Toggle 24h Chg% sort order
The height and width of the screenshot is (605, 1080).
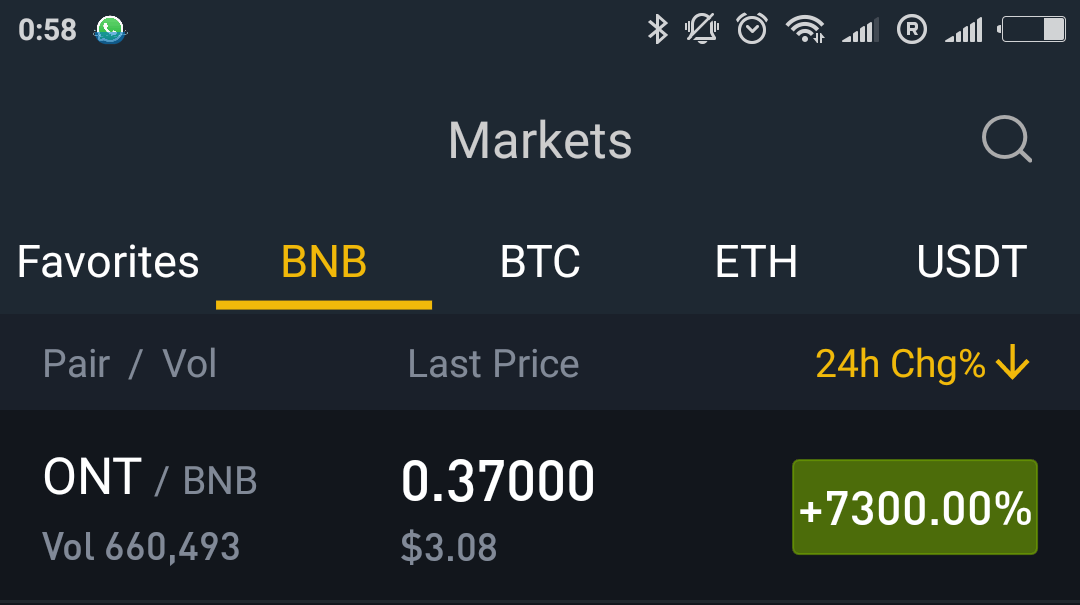pyautogui.click(x=922, y=364)
